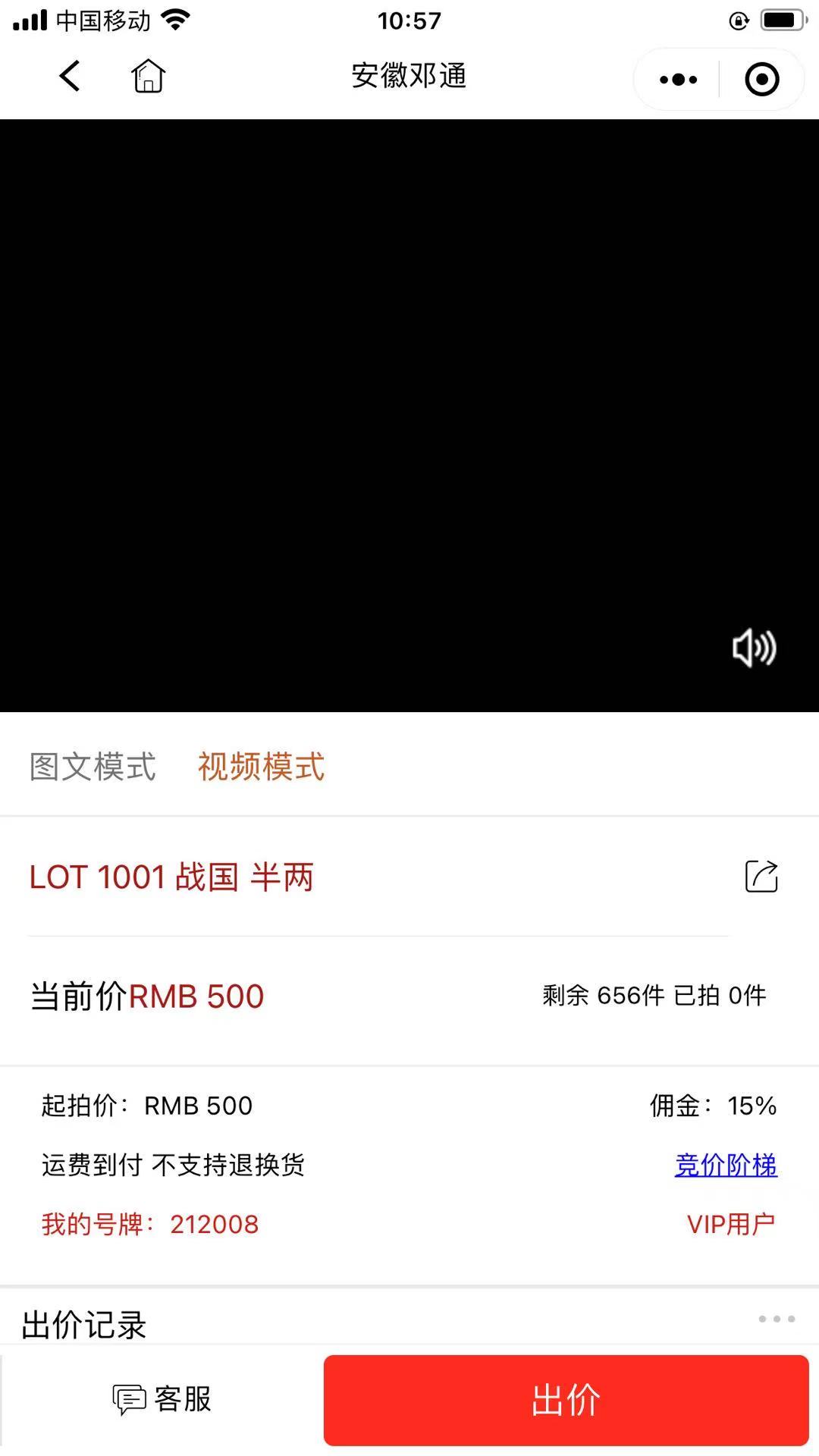This screenshot has height=1456, width=819.
Task: Close the mini program via circle icon
Action: click(761, 80)
